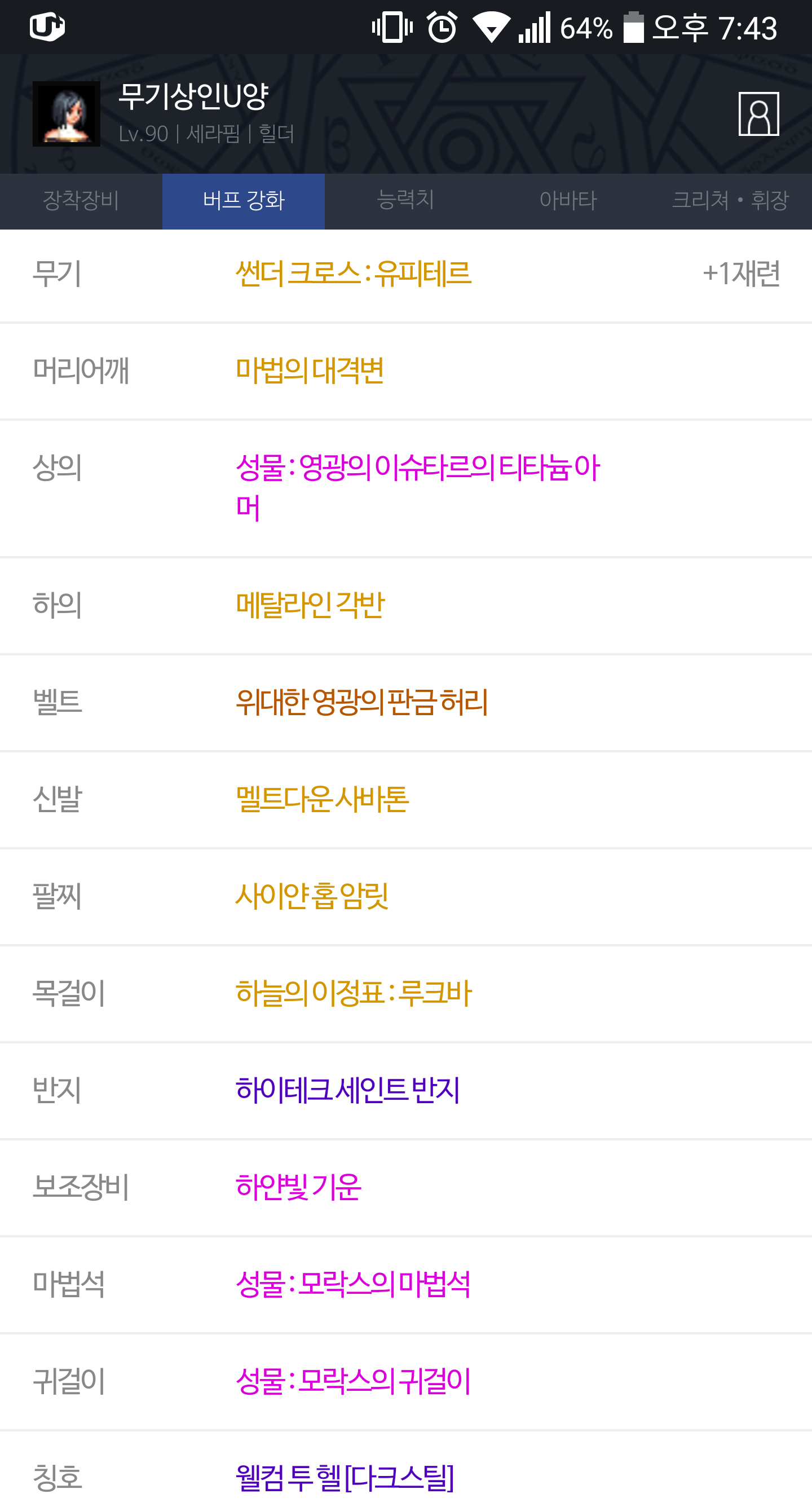
Task: Open the character profile icon
Action: [x=758, y=114]
